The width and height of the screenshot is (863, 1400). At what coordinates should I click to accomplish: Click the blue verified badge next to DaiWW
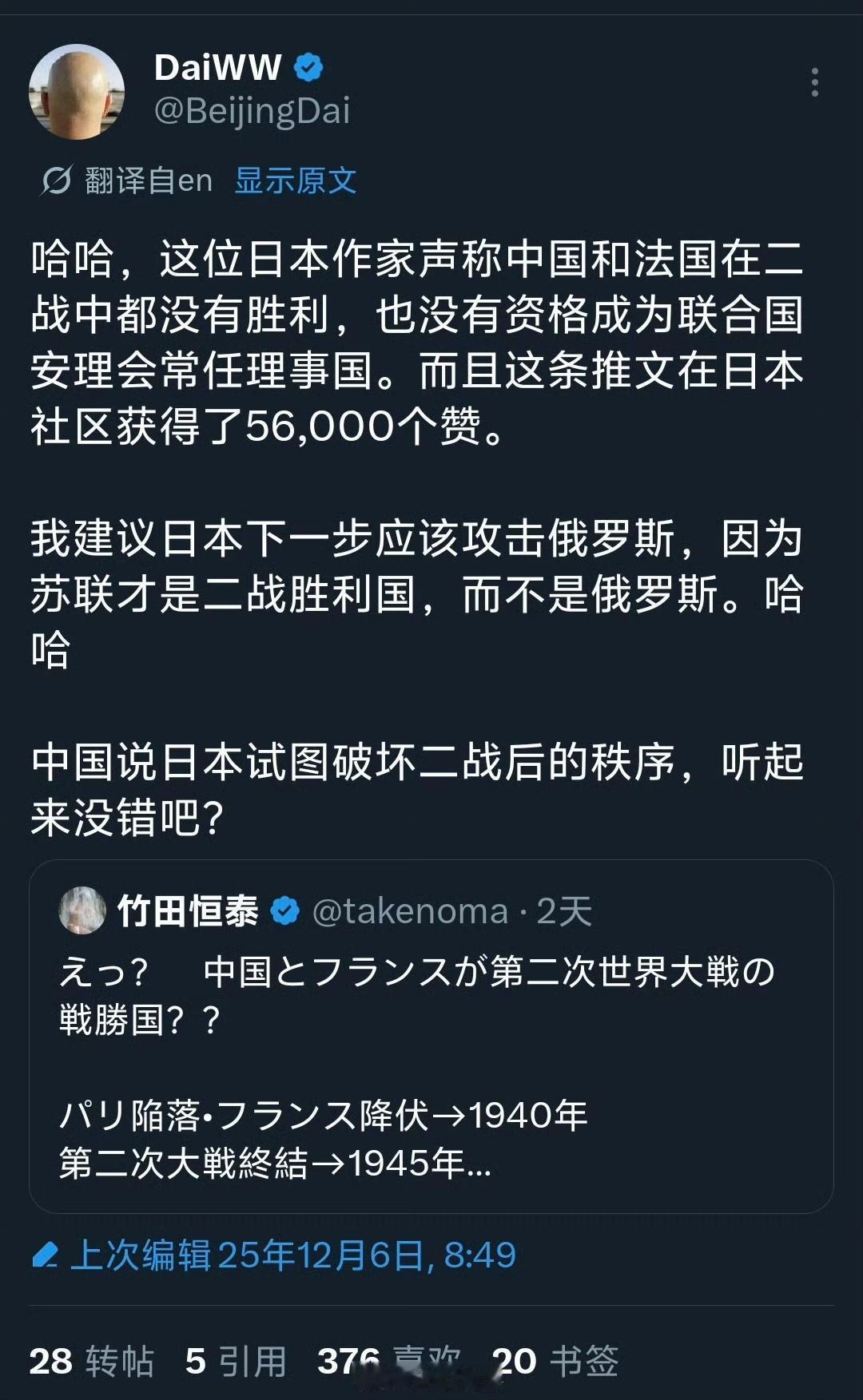(x=308, y=68)
